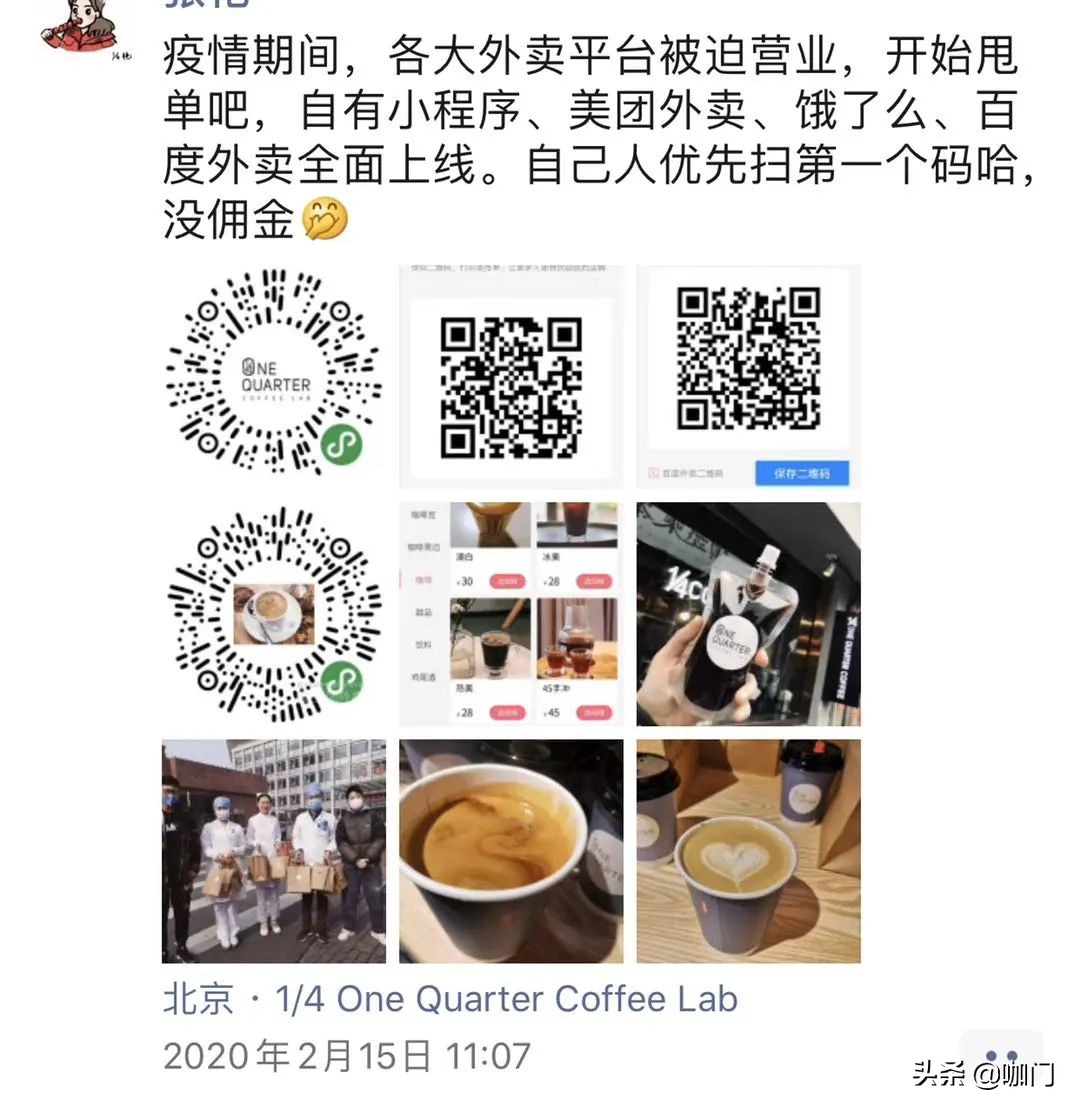This screenshot has width=1080, height=1112.
Task: Add the 澳白 coffee to cart
Action: 509,581
